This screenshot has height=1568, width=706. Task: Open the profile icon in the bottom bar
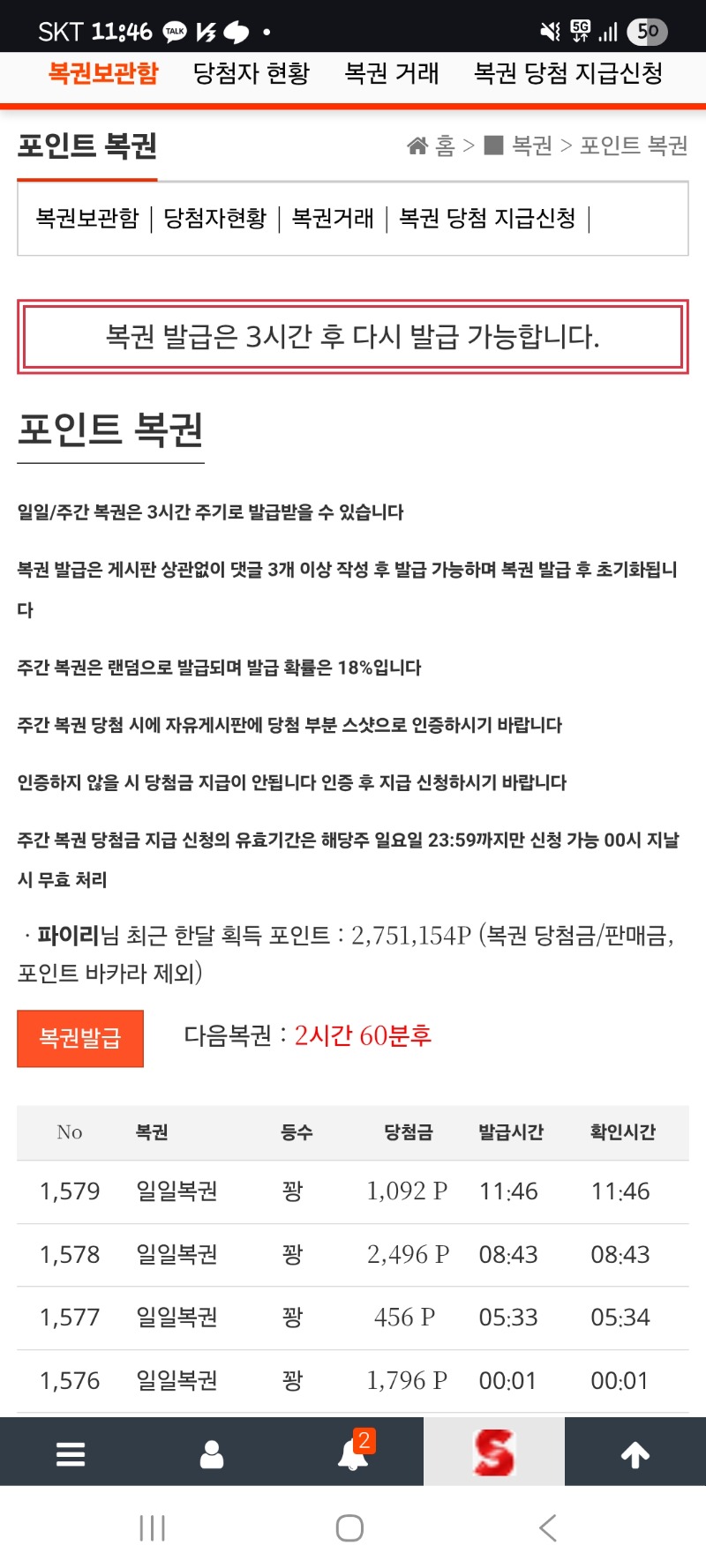[212, 1453]
